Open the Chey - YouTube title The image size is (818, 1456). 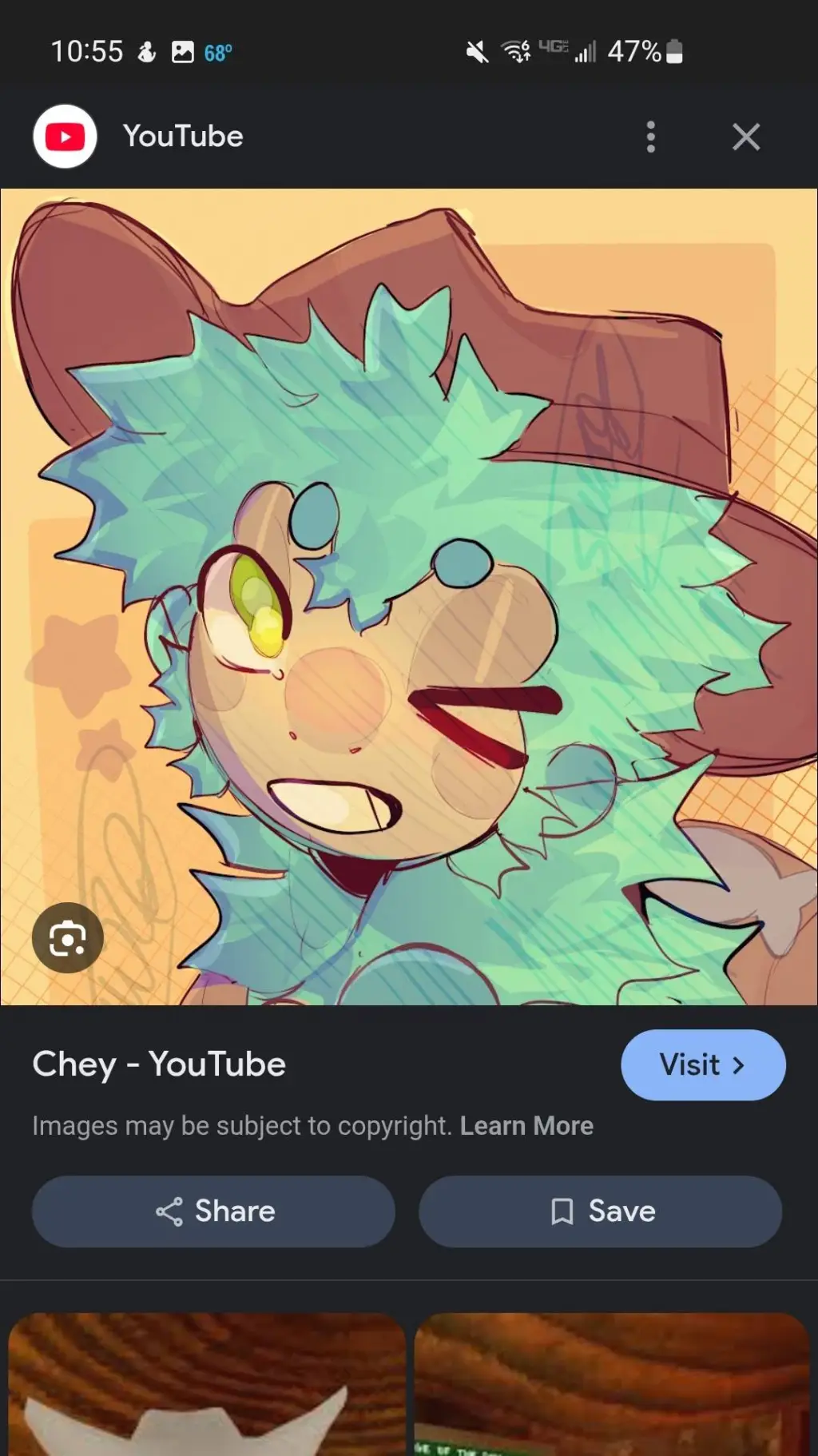[x=159, y=1064]
